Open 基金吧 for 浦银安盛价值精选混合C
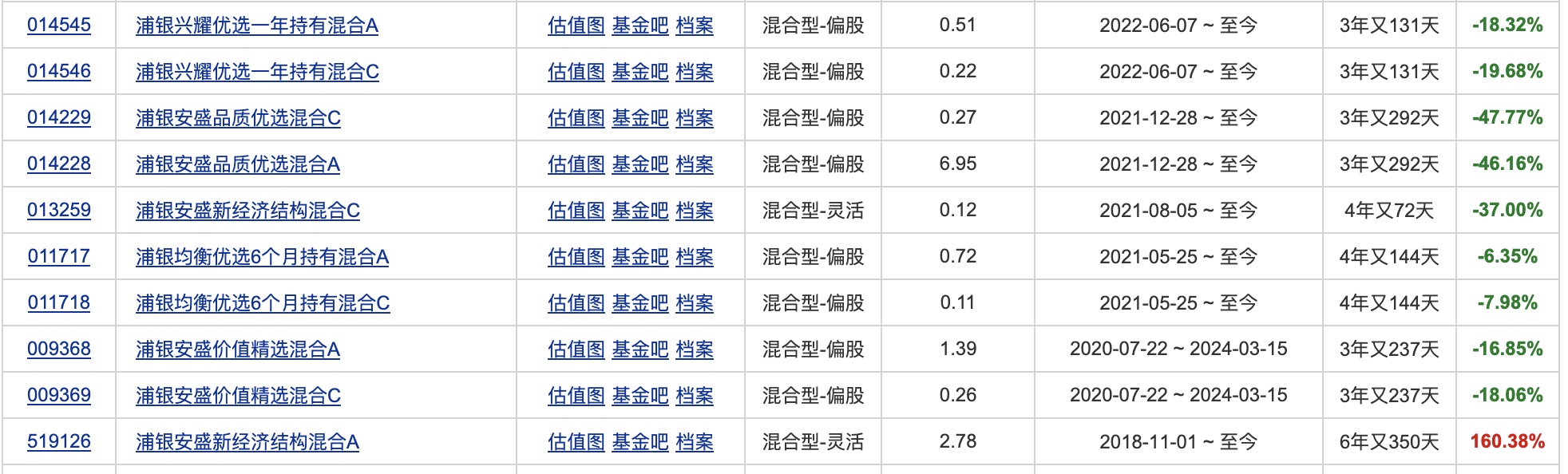1568x474 pixels. 639,396
